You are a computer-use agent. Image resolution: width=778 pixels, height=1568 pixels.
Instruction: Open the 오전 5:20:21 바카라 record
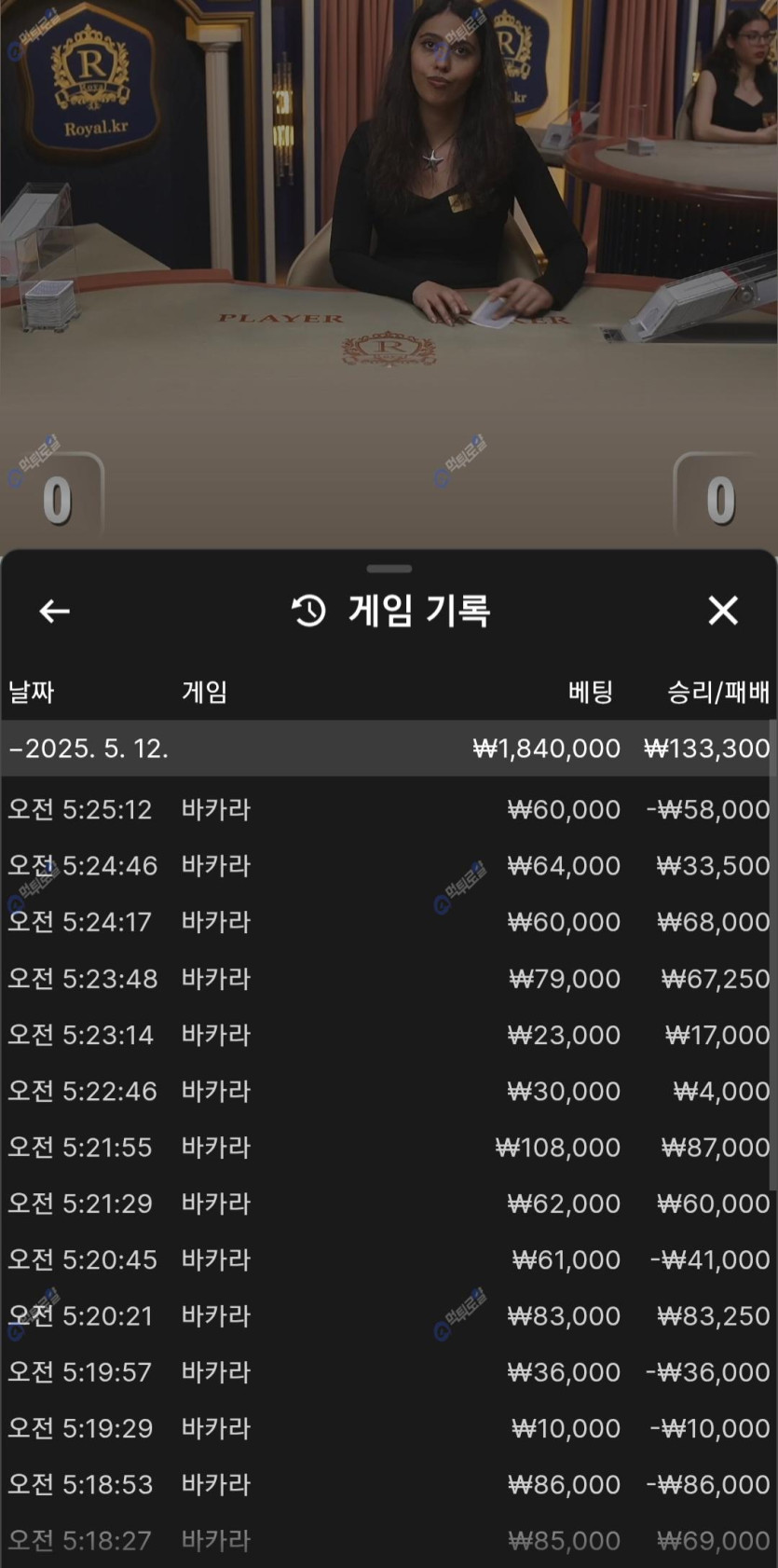coord(388,1315)
